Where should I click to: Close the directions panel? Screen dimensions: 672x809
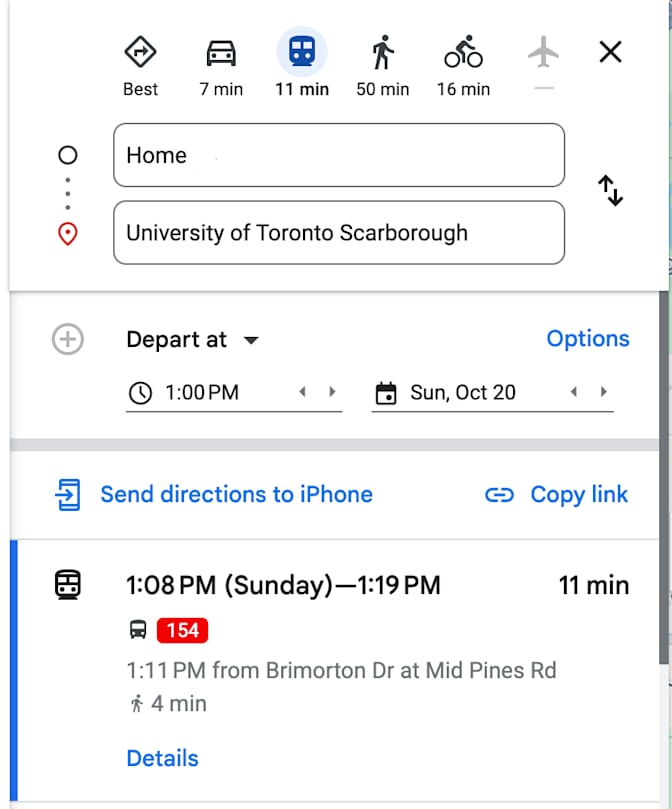(610, 52)
